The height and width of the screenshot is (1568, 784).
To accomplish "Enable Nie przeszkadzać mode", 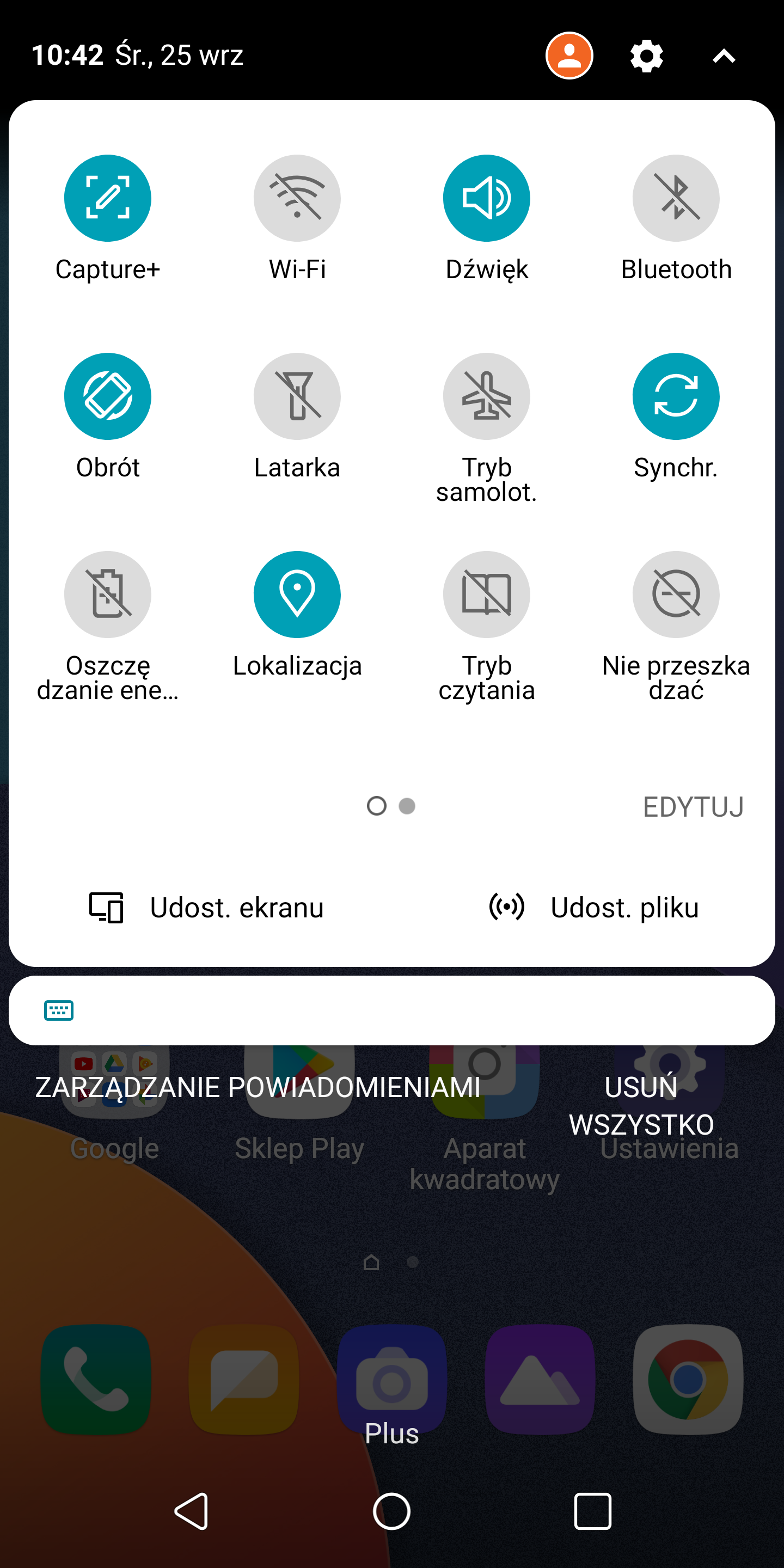I will (x=676, y=594).
